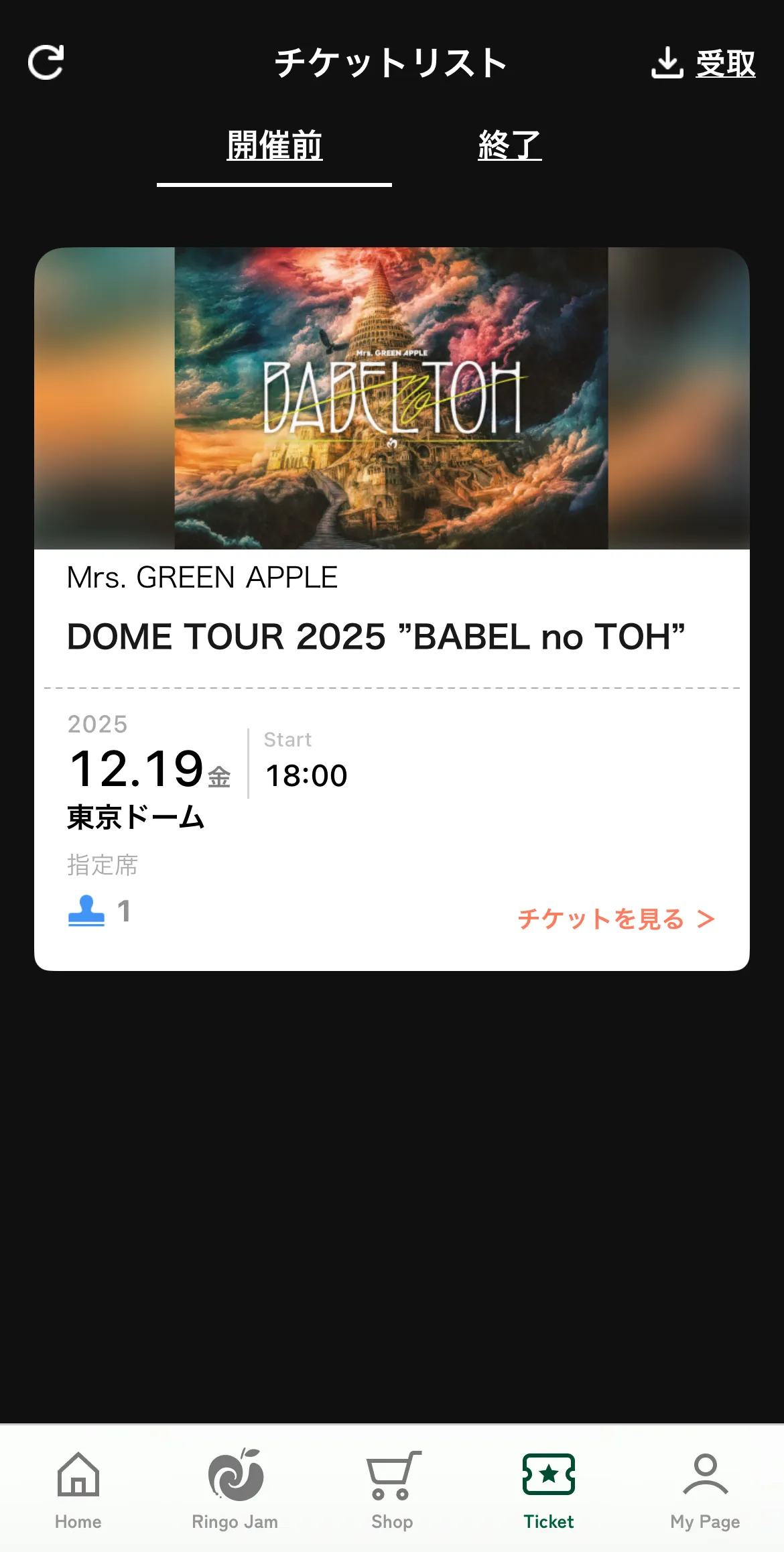This screenshot has width=784, height=1552.
Task: Refresh the ticket list
Action: [x=46, y=63]
